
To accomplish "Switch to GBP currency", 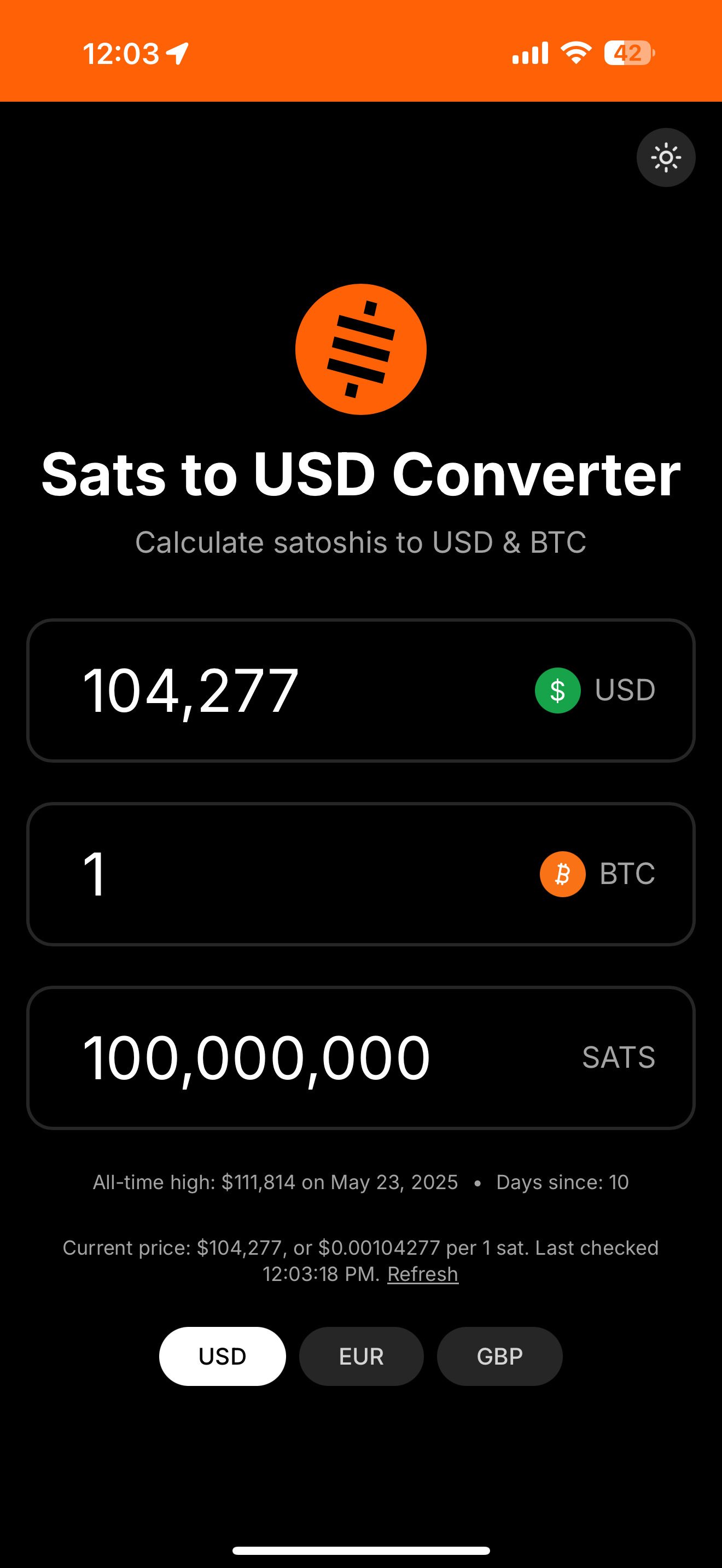I will coord(499,1356).
